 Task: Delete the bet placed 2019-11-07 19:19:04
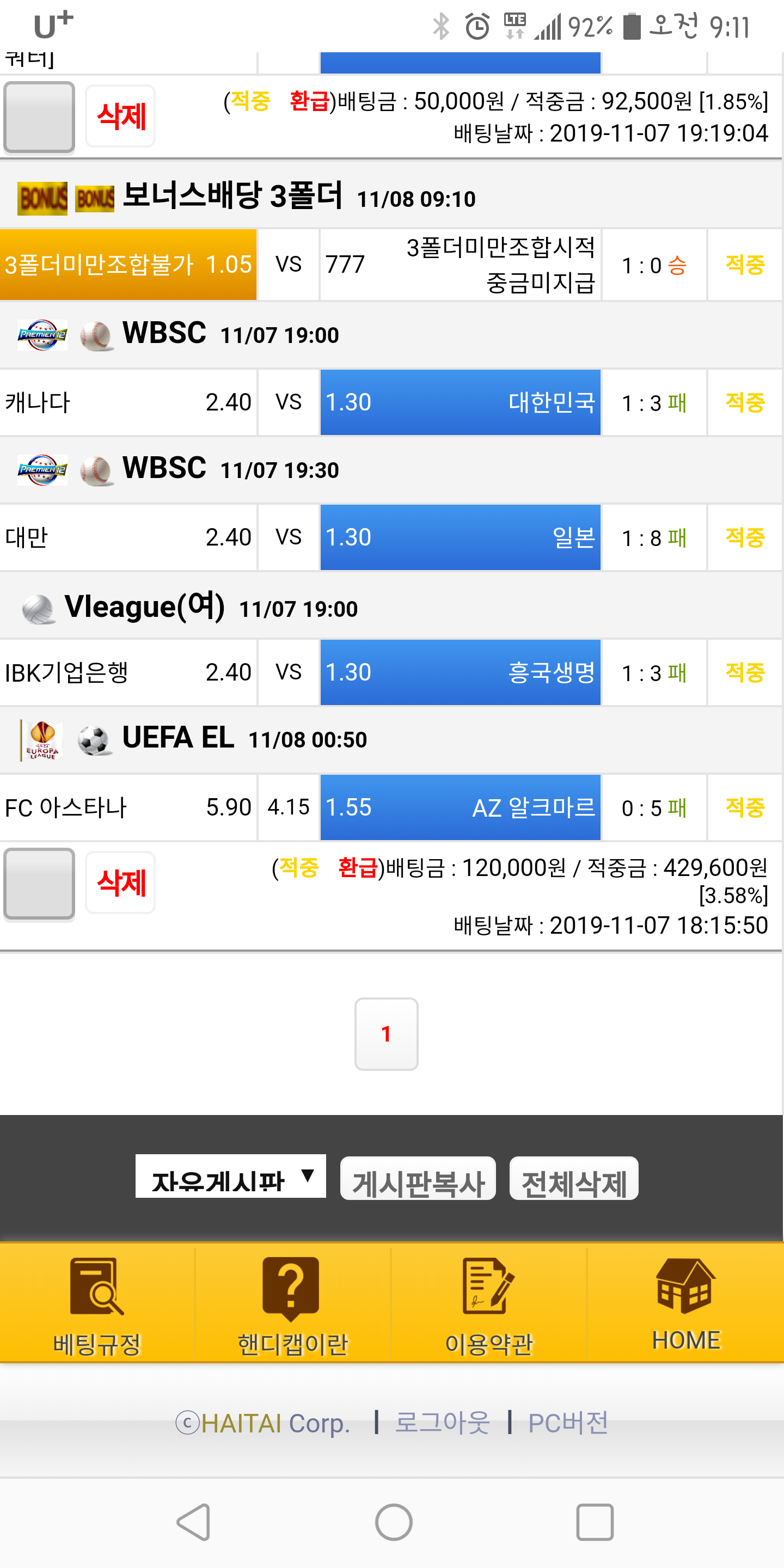(120, 115)
